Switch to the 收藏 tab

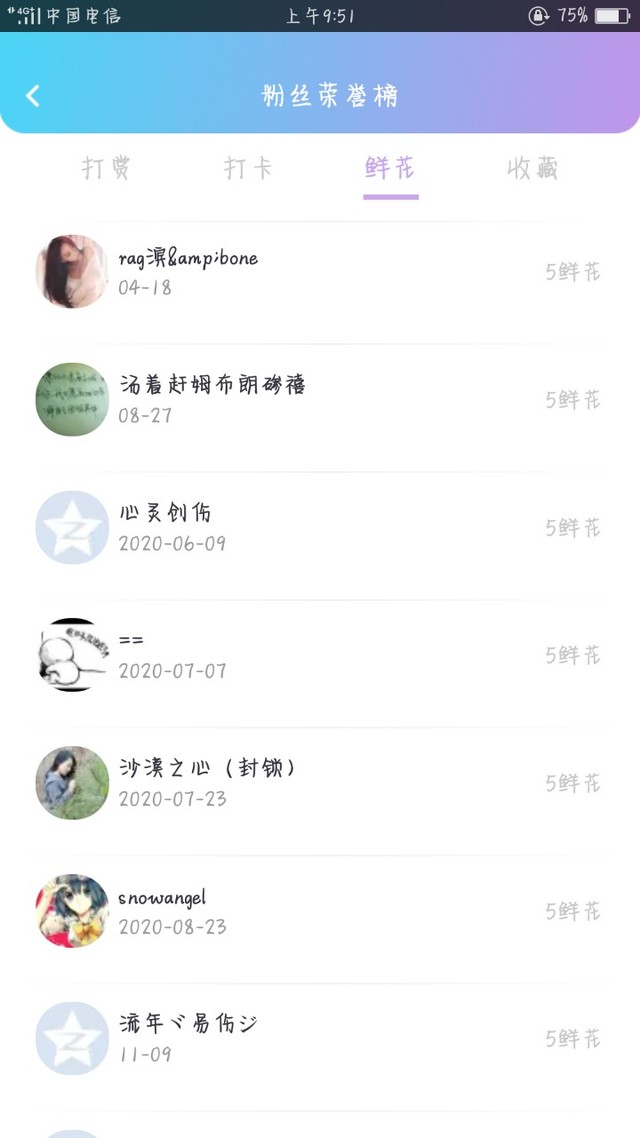[532, 169]
